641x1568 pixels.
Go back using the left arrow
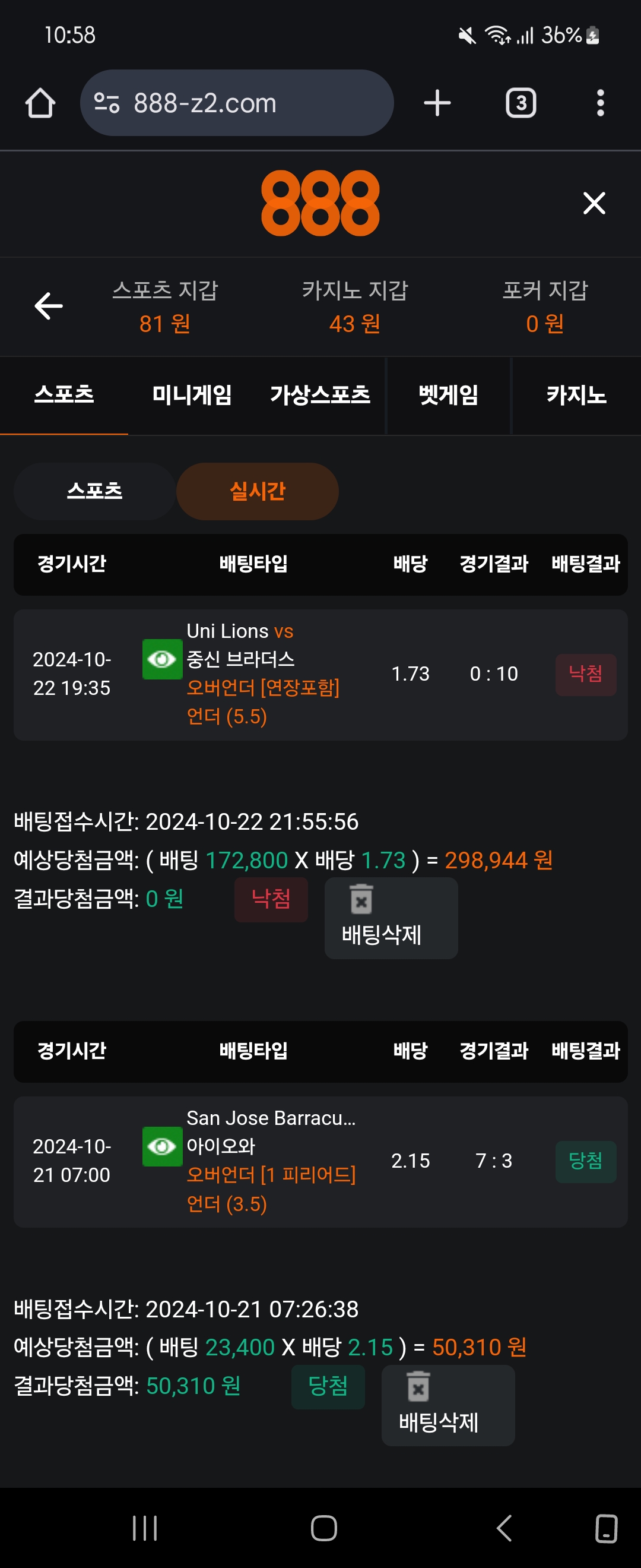[49, 305]
